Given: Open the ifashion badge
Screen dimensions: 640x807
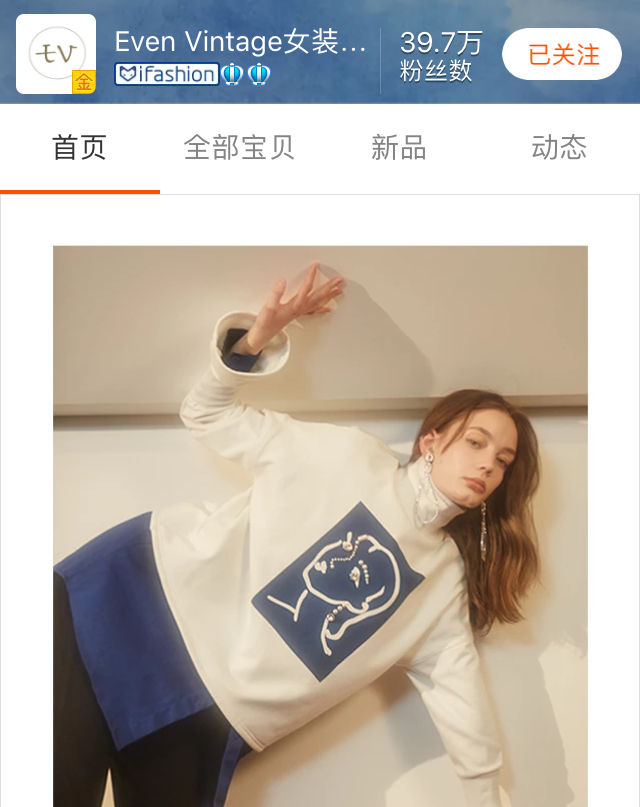Looking at the screenshot, I should [x=167, y=74].
